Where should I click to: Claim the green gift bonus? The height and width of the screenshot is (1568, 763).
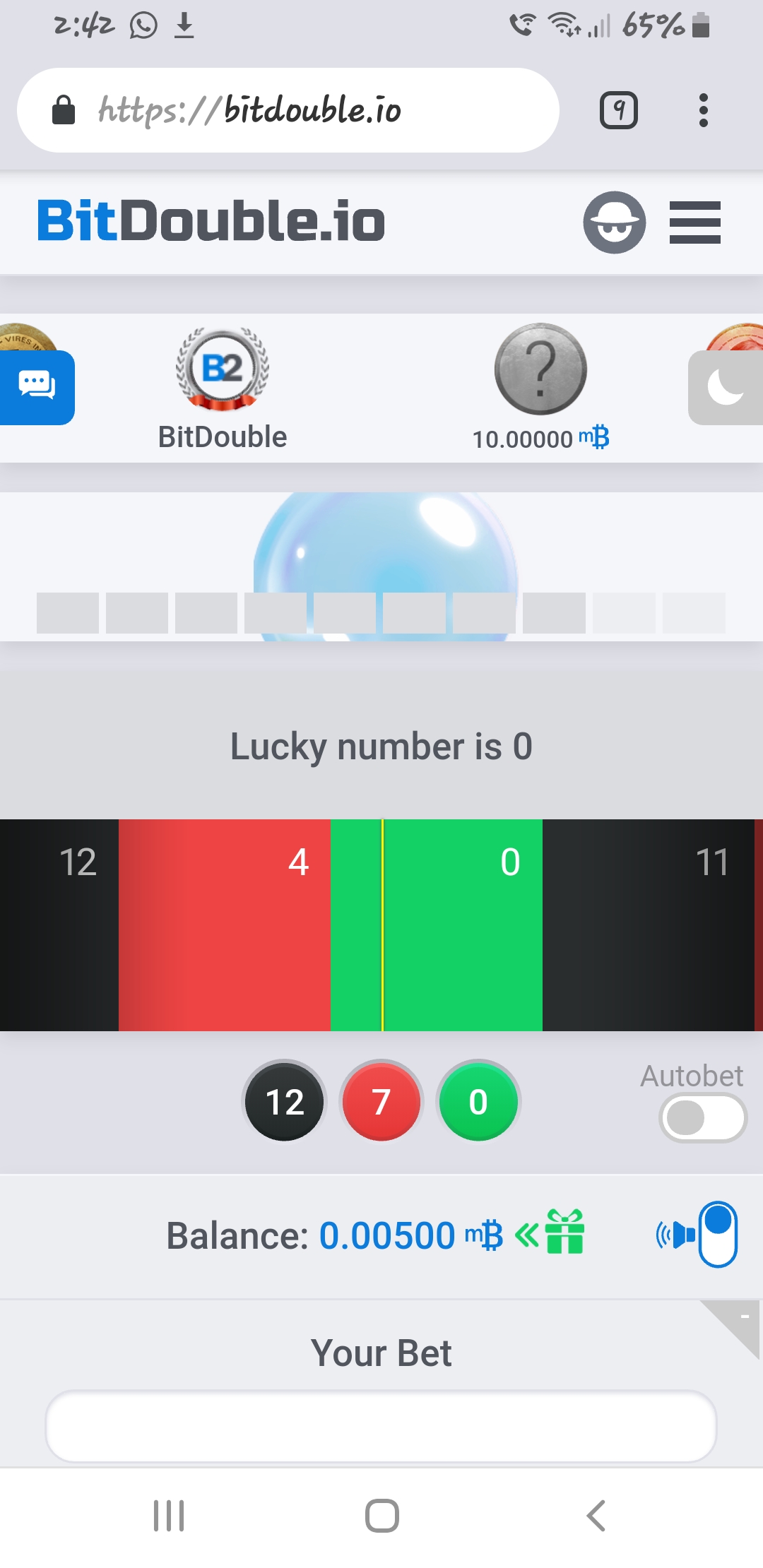(563, 1233)
